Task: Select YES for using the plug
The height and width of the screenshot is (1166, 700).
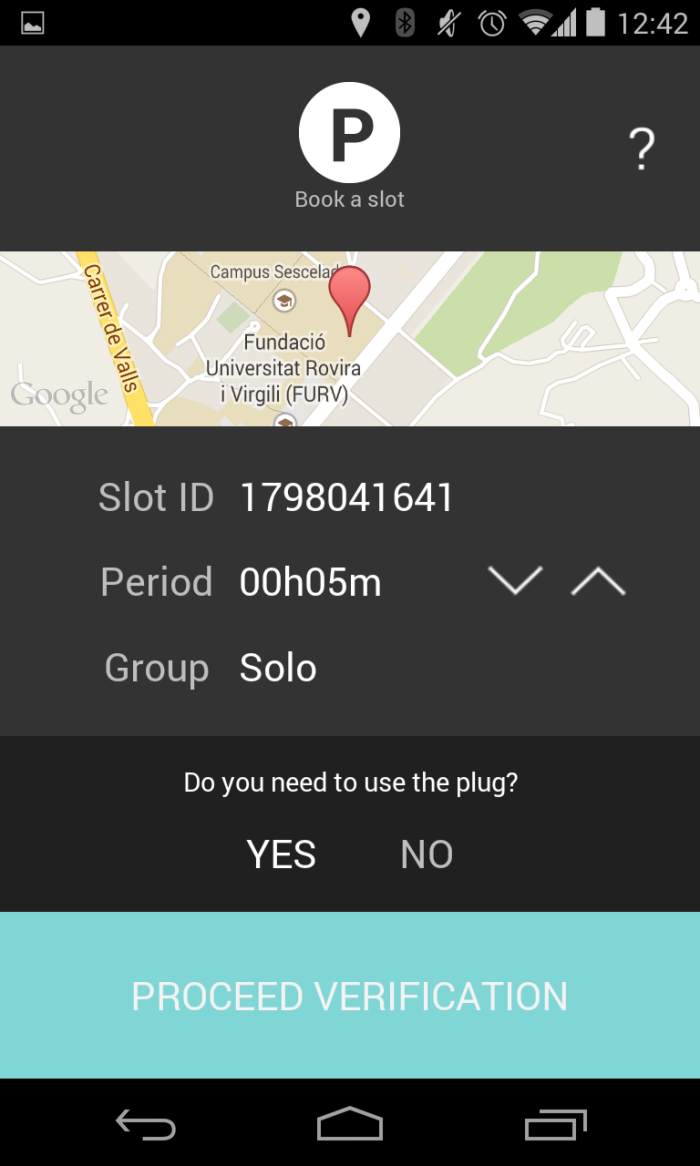Action: [281, 855]
